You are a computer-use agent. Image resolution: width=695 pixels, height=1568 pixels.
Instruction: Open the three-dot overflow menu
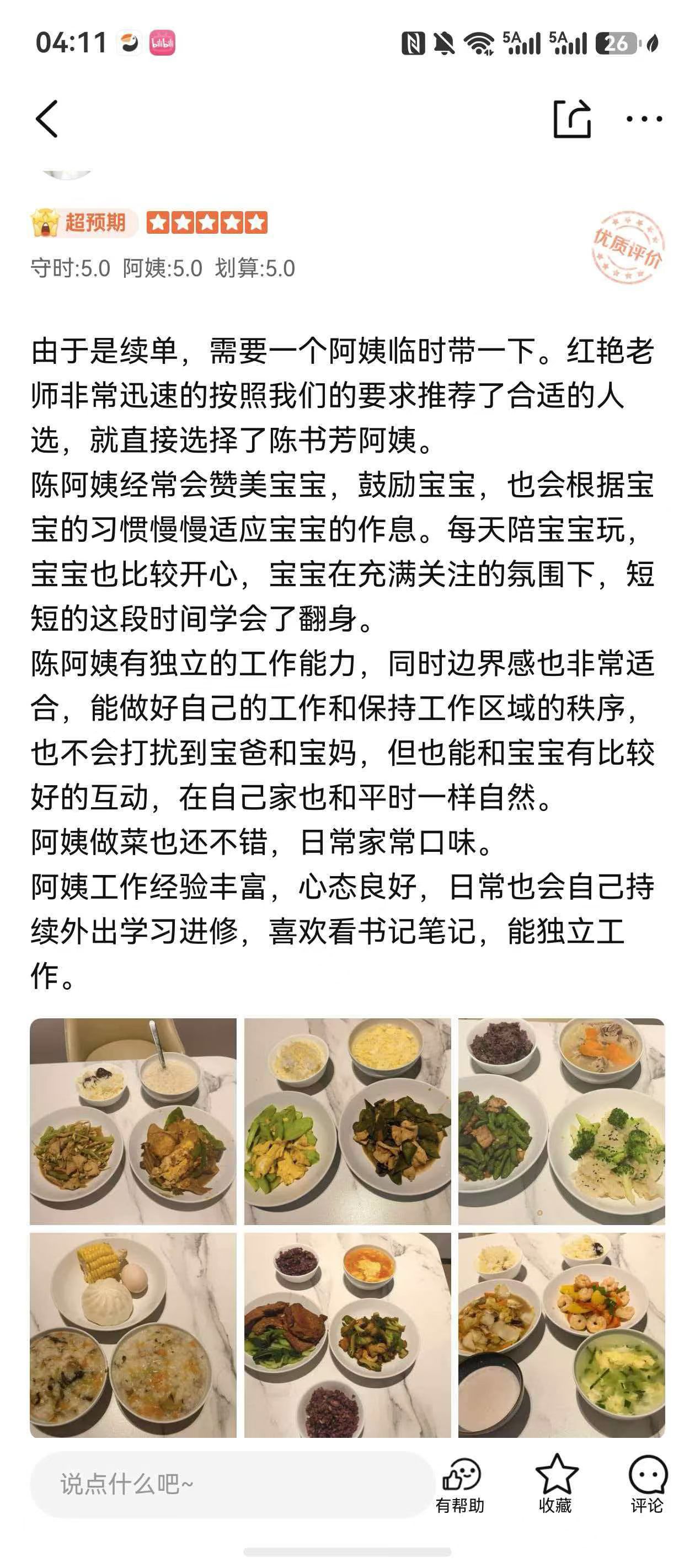644,119
